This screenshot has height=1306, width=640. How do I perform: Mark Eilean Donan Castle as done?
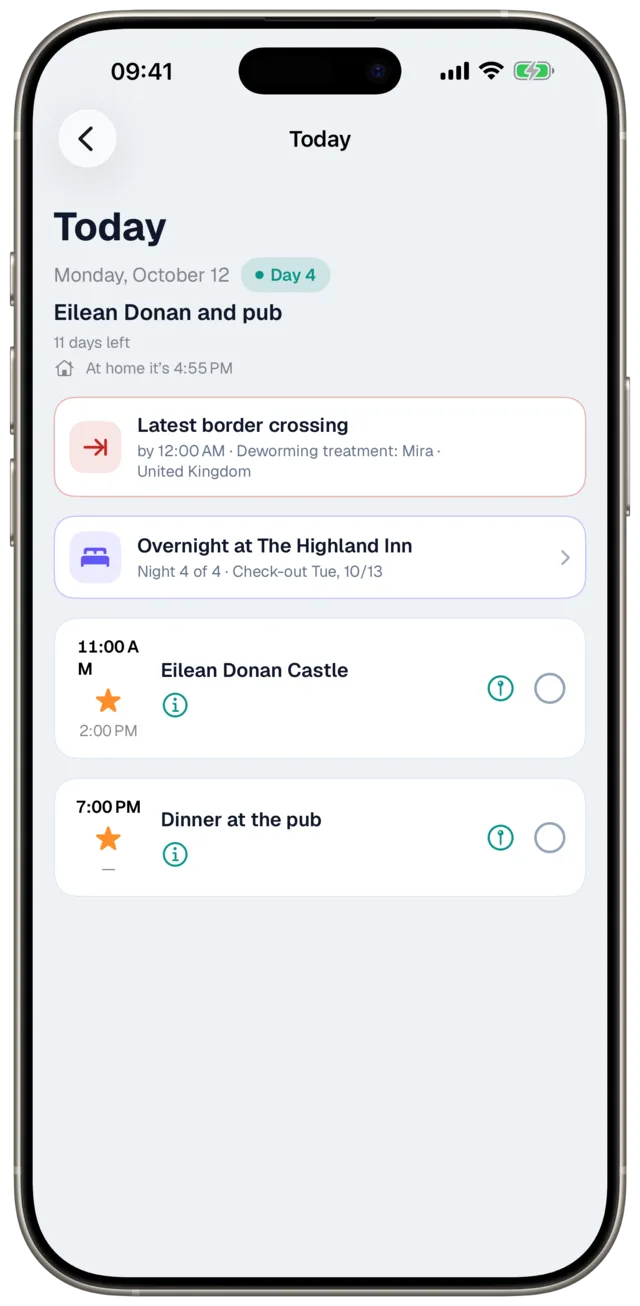point(550,688)
